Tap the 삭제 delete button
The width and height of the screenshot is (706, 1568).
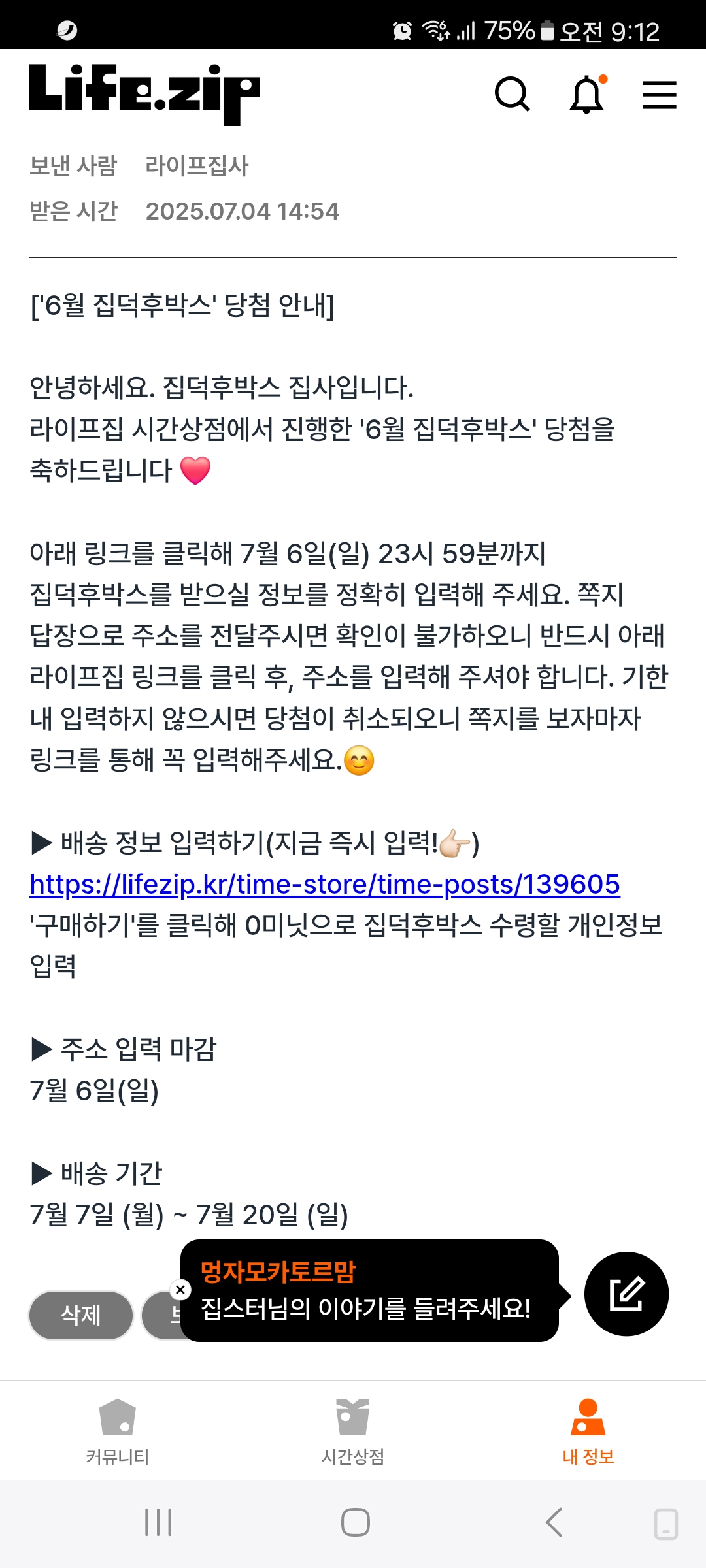(x=81, y=1315)
